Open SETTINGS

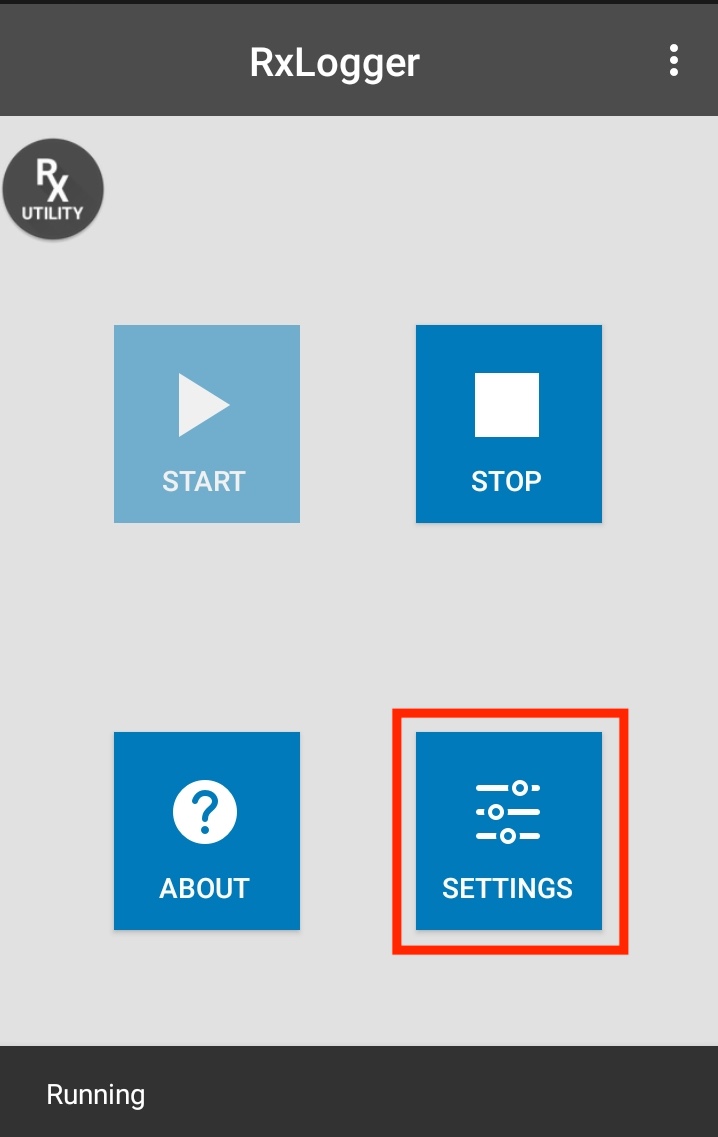(x=508, y=831)
